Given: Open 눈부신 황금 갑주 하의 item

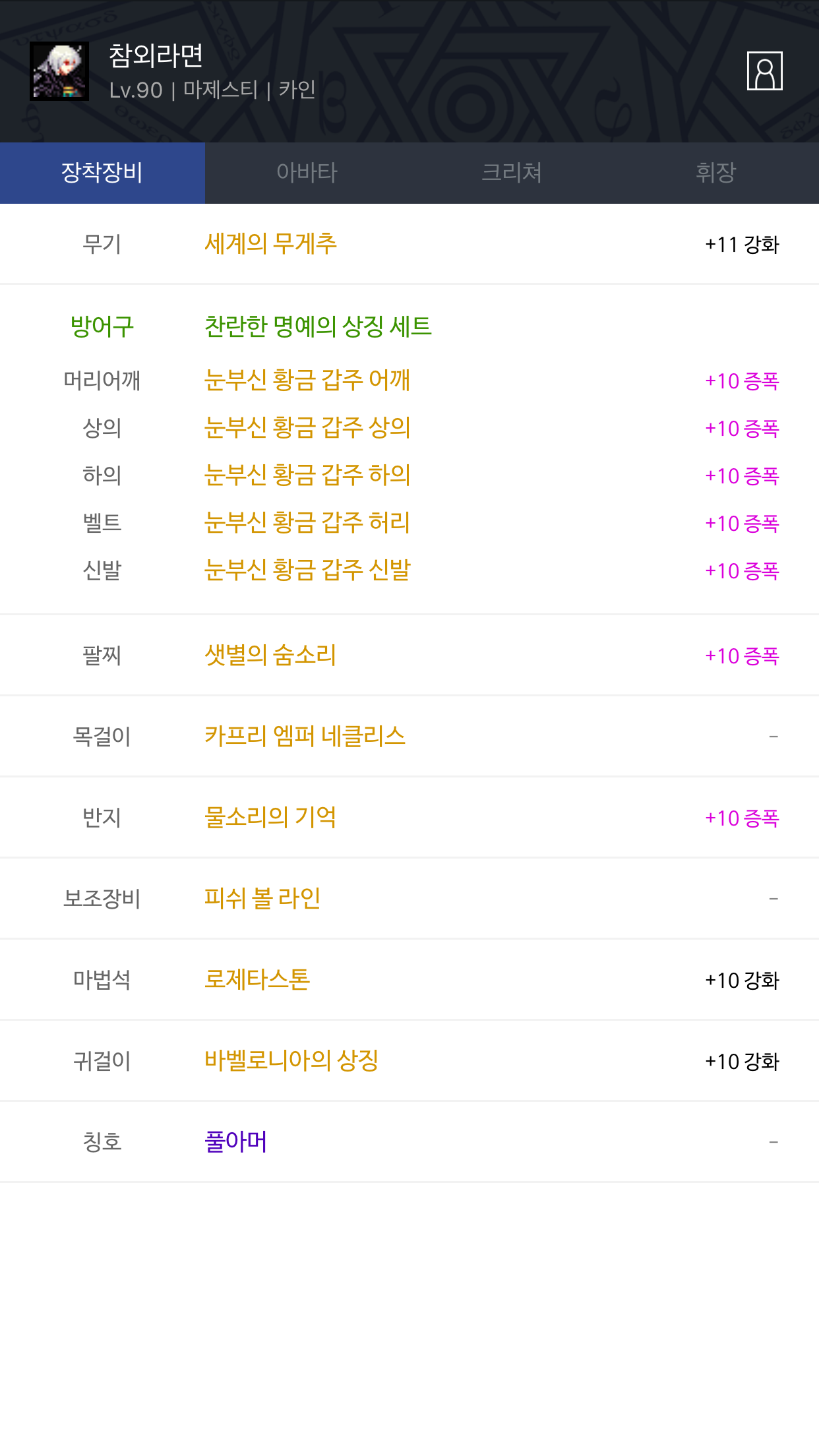Looking at the screenshot, I should pos(307,475).
